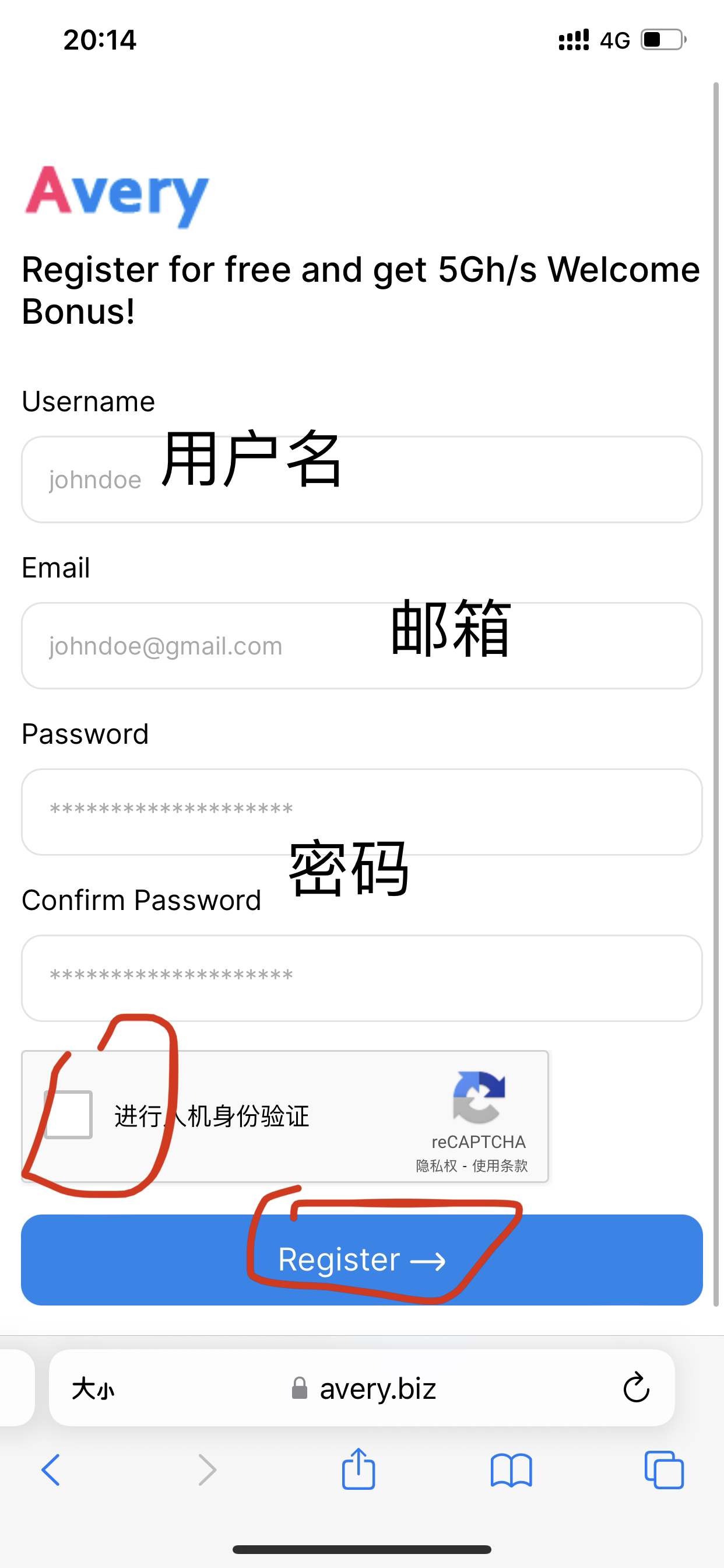Open the reCAPTCHA terms of use link
Image resolution: width=724 pixels, height=1568 pixels.
[500, 1165]
